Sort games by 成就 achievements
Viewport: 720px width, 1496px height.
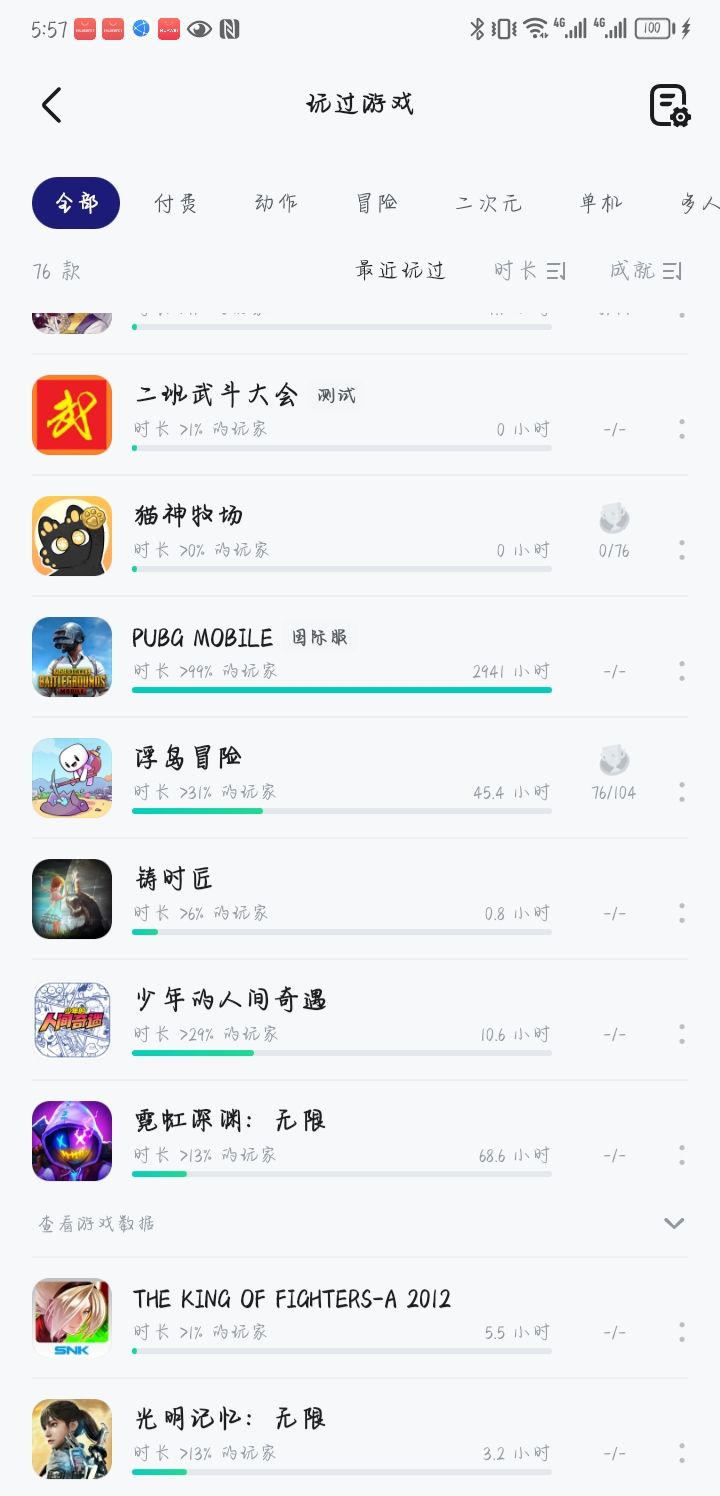tap(644, 270)
